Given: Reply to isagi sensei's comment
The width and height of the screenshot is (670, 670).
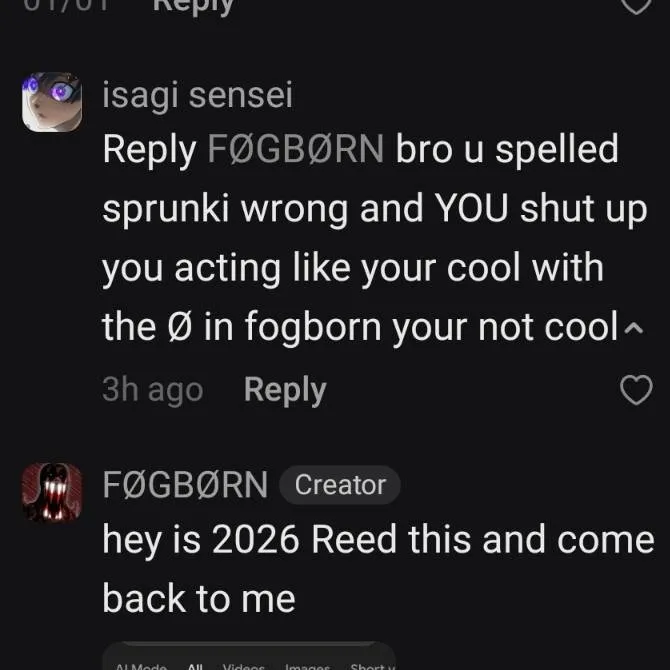Looking at the screenshot, I should click(285, 390).
